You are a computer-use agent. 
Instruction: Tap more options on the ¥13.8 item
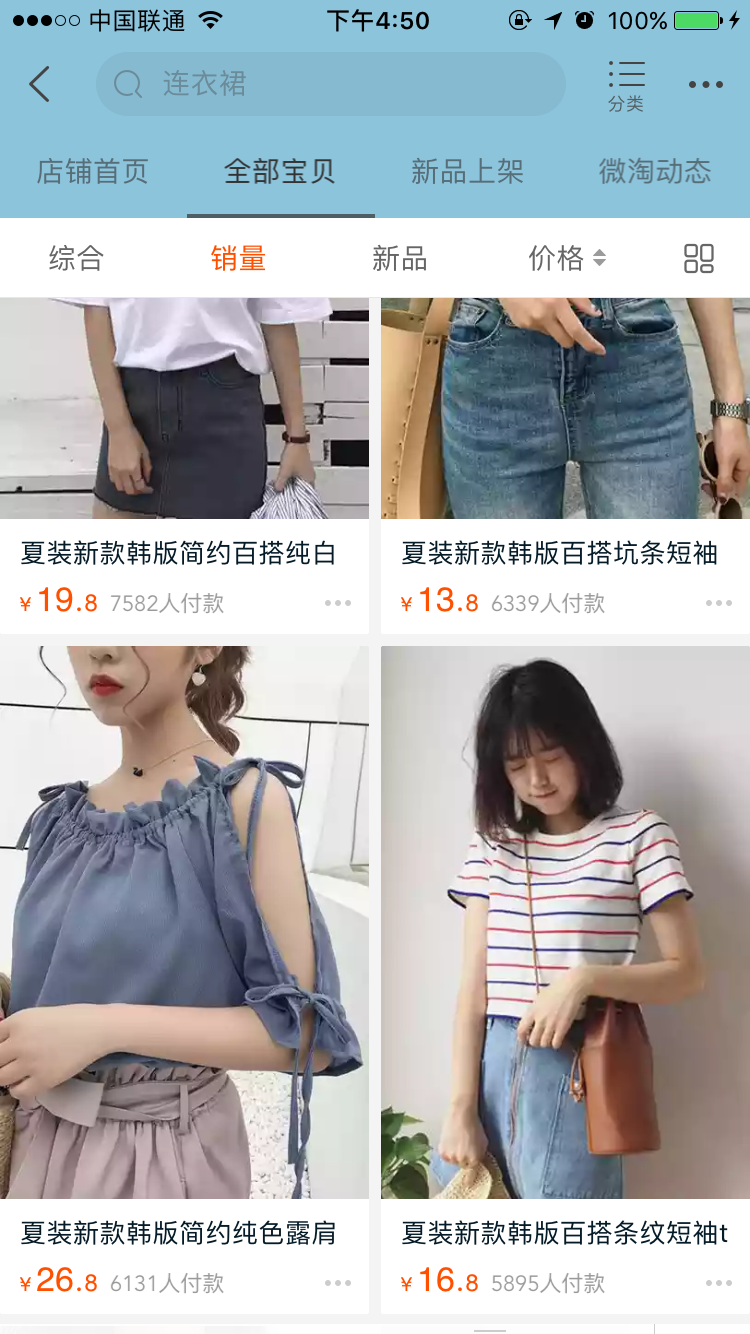click(719, 603)
